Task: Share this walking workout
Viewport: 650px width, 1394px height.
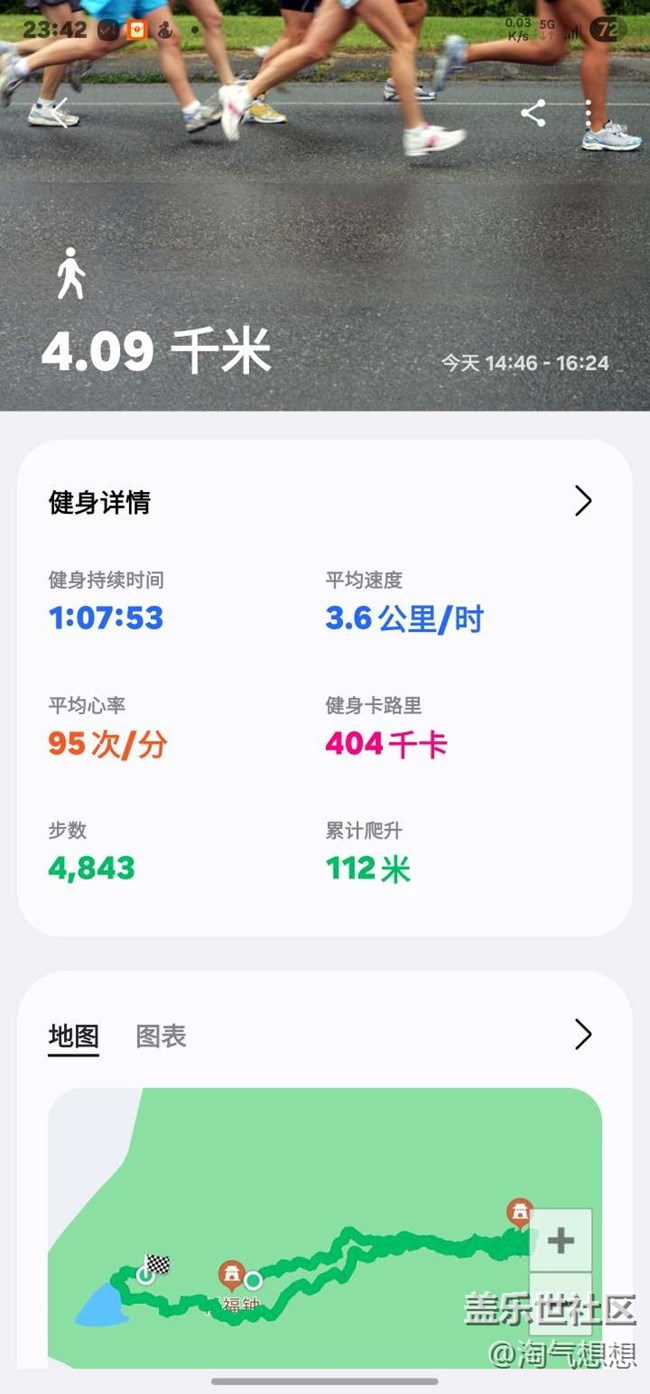Action: coord(533,112)
